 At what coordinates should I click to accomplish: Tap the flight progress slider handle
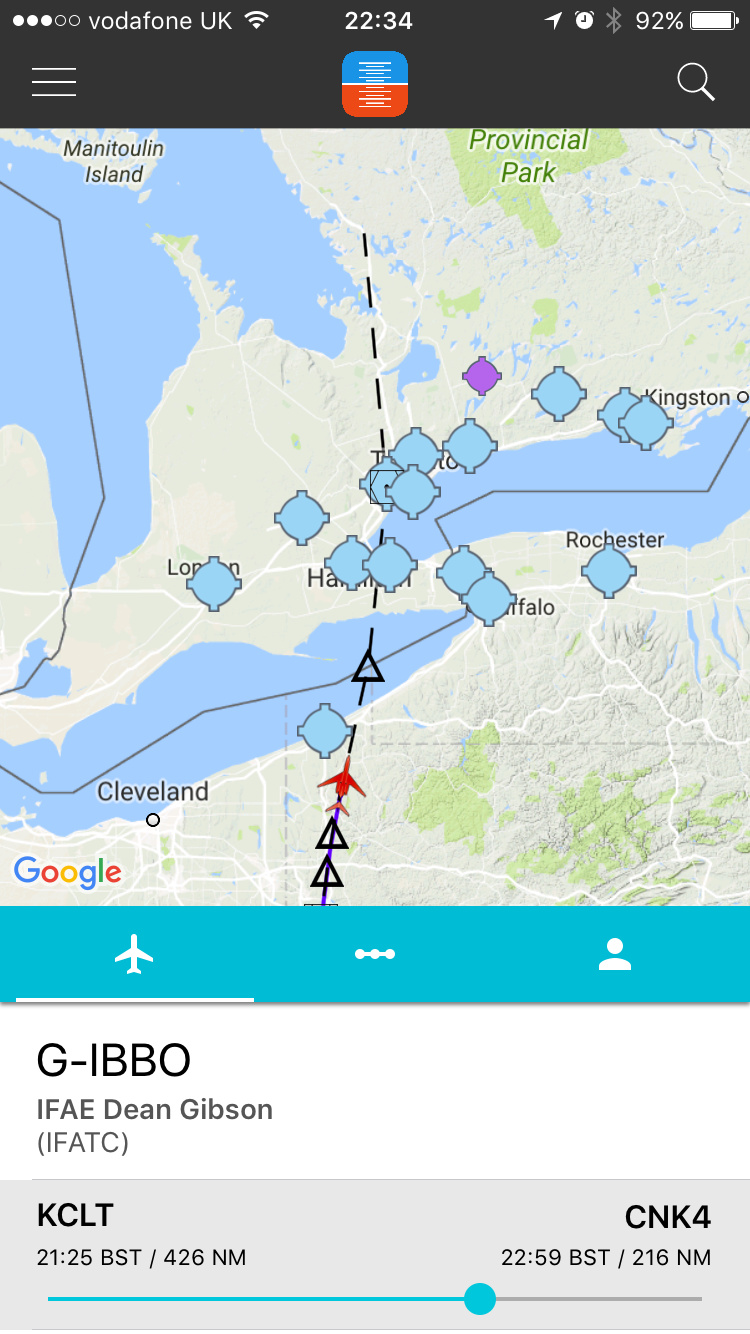click(x=480, y=1299)
